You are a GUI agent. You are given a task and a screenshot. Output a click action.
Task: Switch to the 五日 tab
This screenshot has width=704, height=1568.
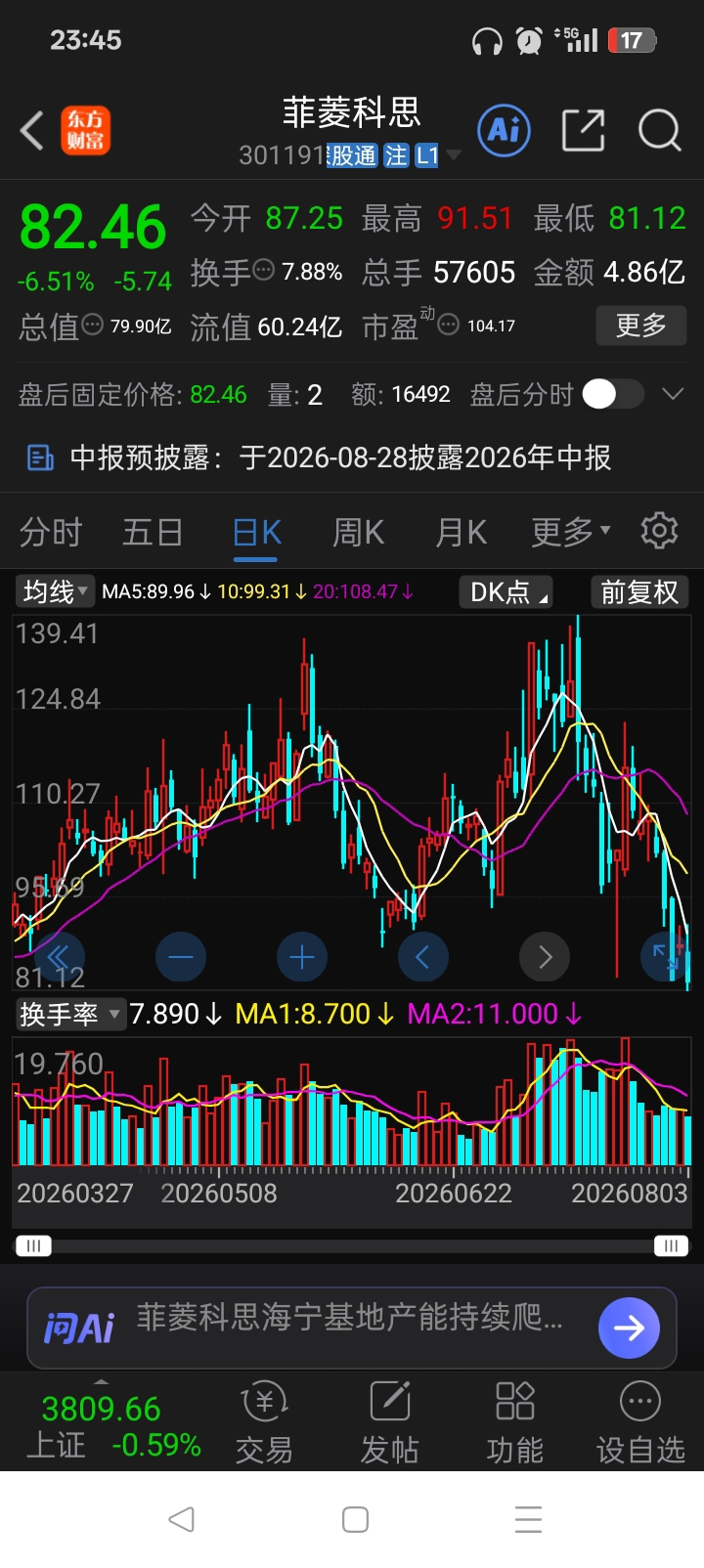[153, 532]
